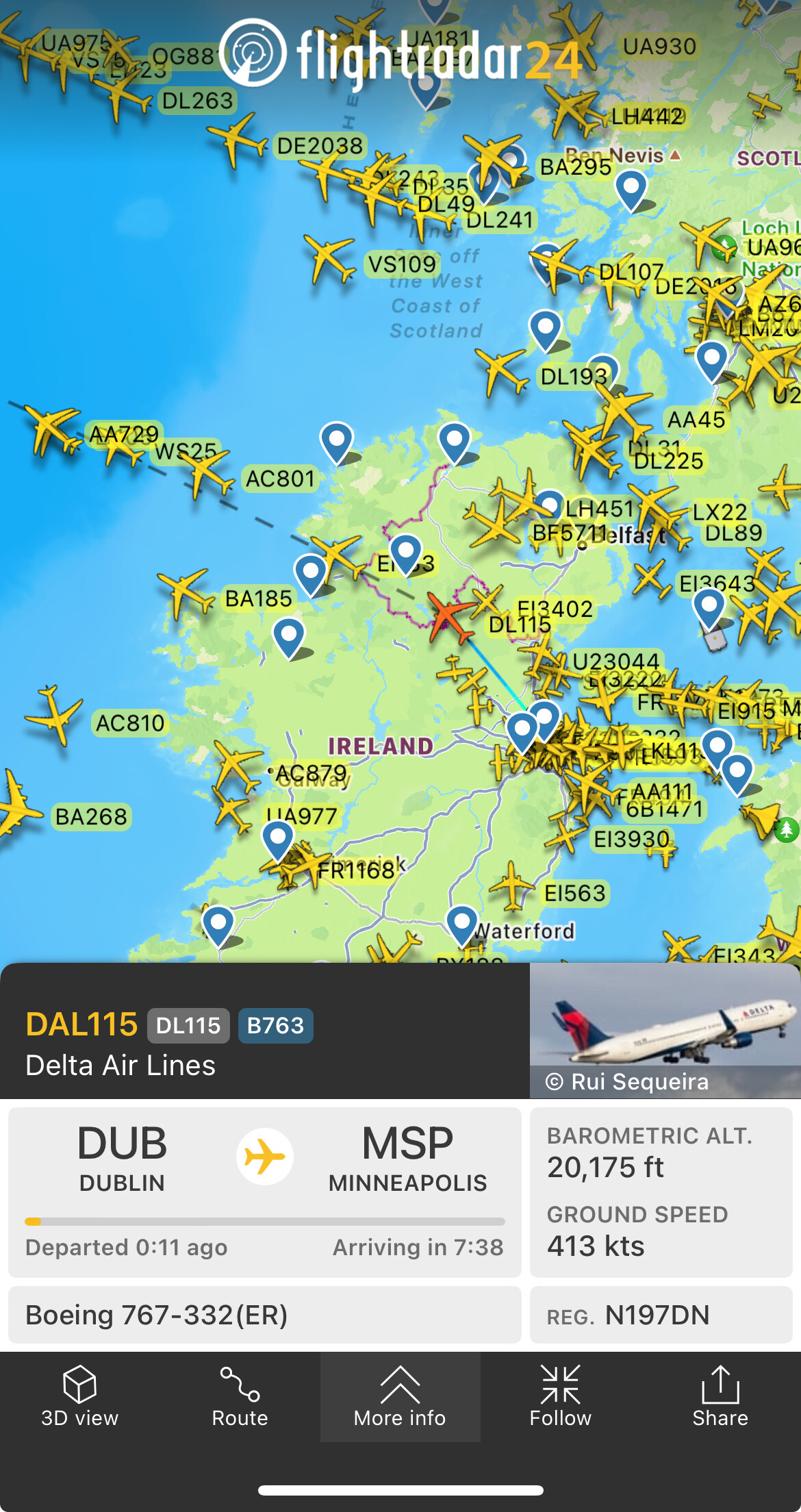Viewport: 801px width, 1512px height.
Task: Open the airport pin near Waterford
Action: (462, 922)
